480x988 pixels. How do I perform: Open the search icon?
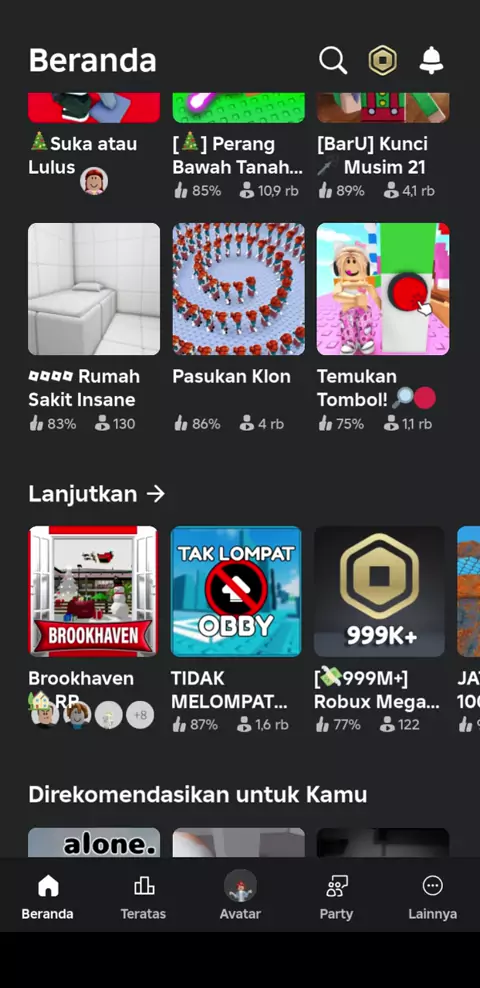(x=333, y=60)
